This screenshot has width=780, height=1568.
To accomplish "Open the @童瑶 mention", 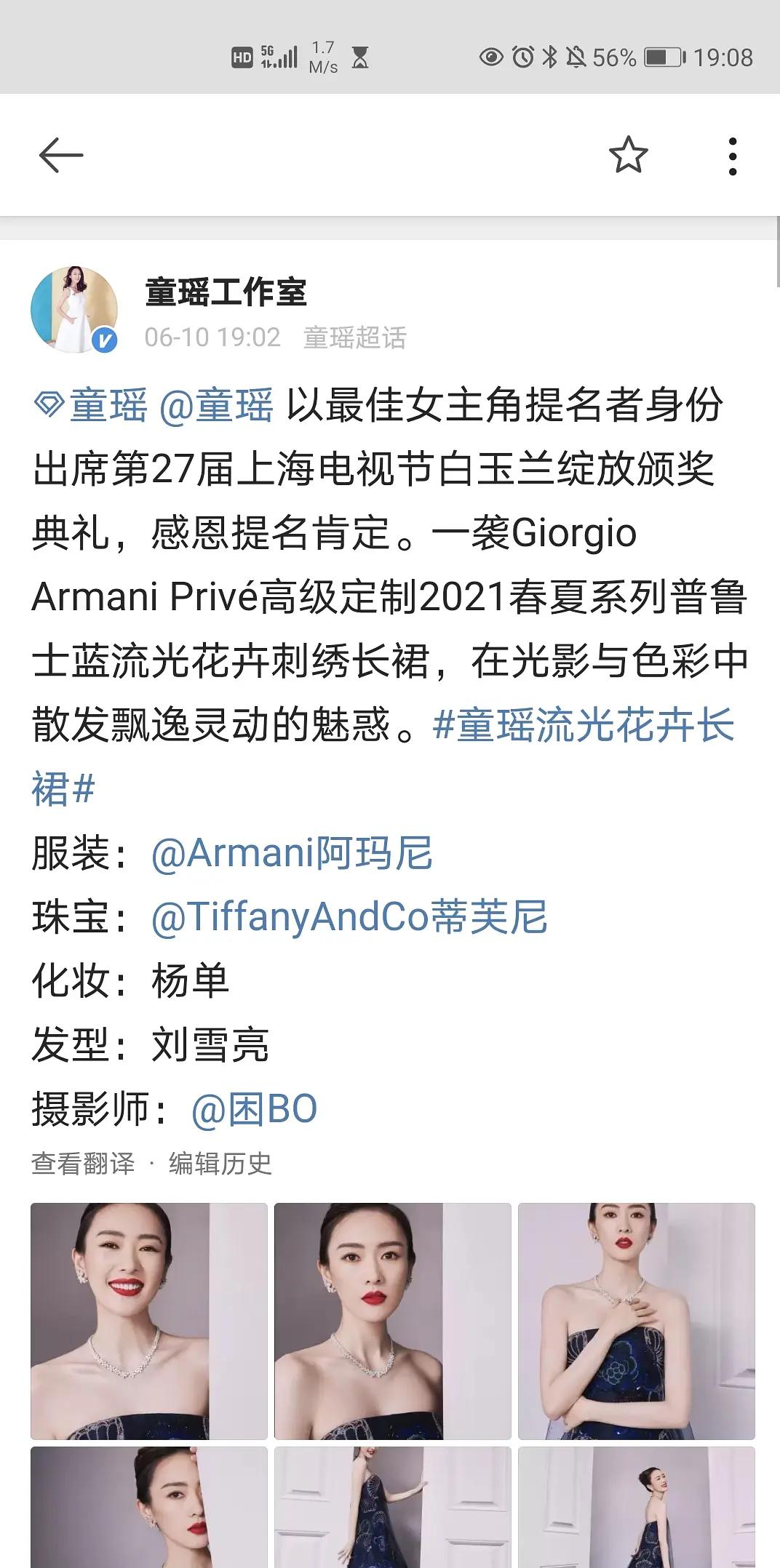I will pyautogui.click(x=216, y=406).
